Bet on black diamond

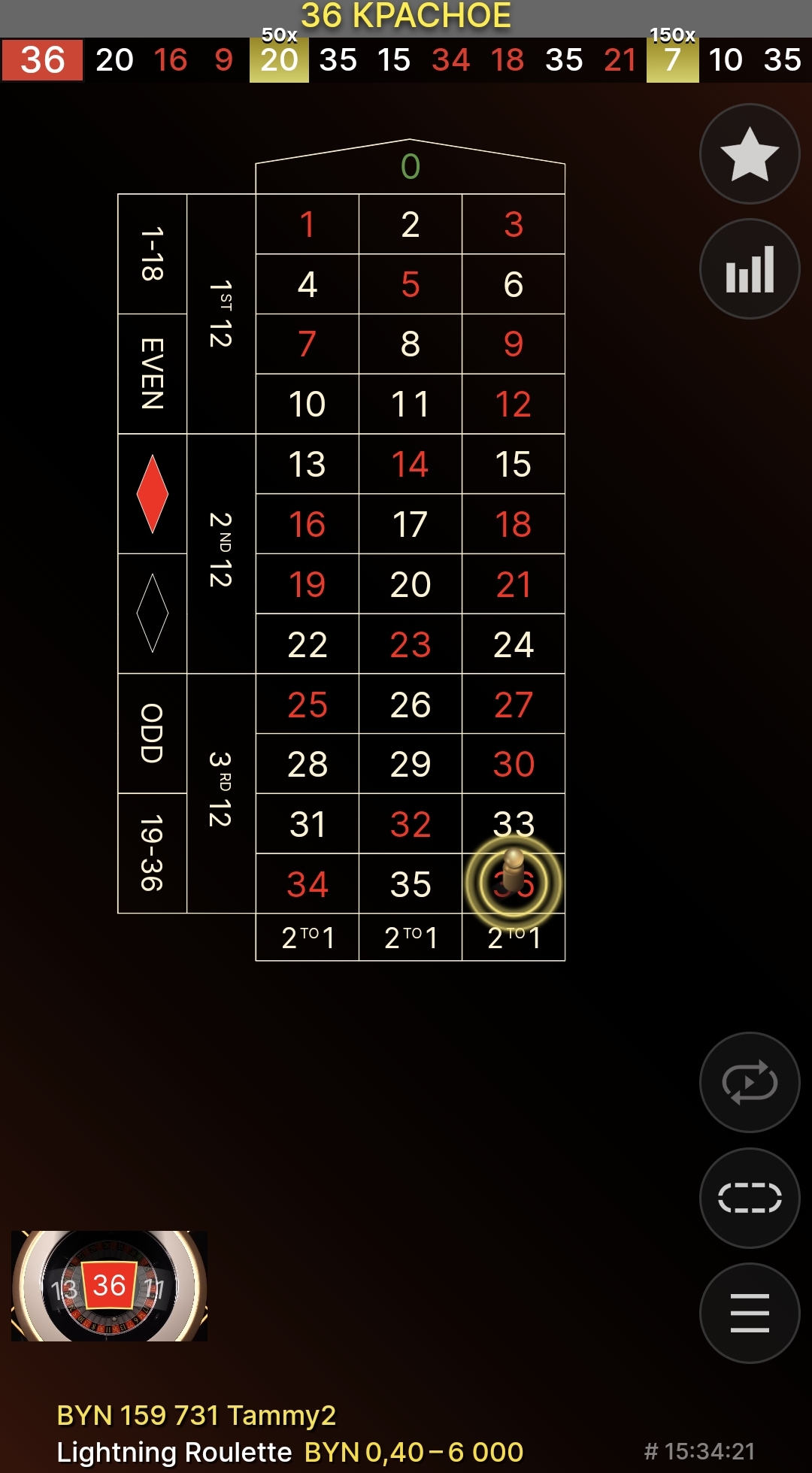click(153, 614)
